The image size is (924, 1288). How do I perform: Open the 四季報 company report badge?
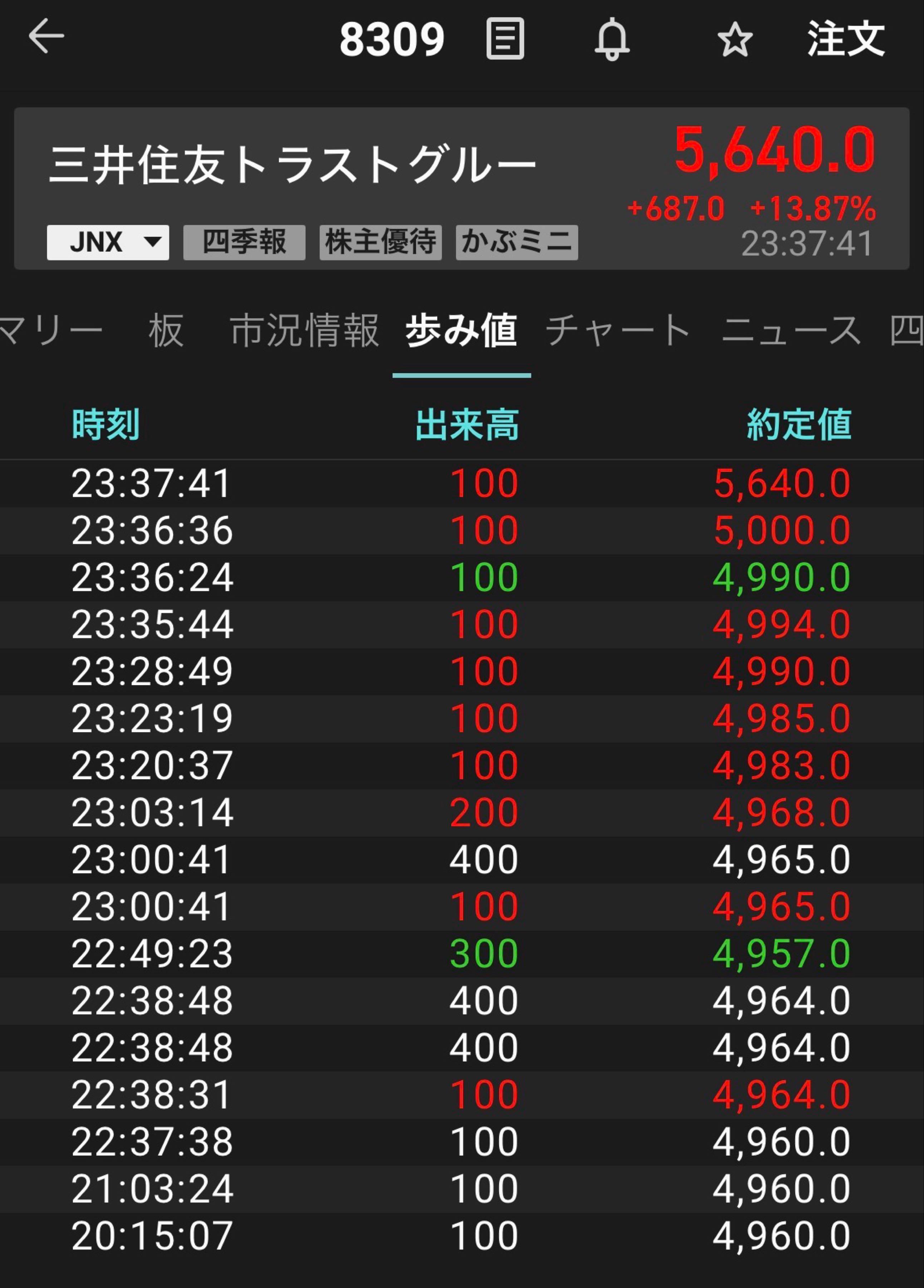(x=244, y=243)
